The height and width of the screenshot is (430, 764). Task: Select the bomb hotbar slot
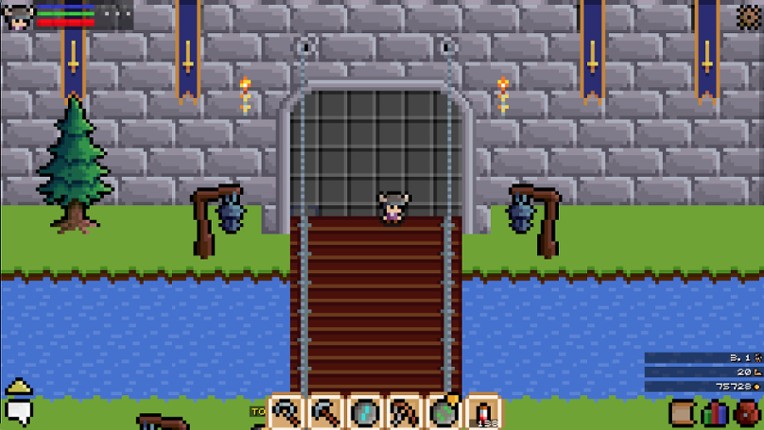tap(443, 411)
